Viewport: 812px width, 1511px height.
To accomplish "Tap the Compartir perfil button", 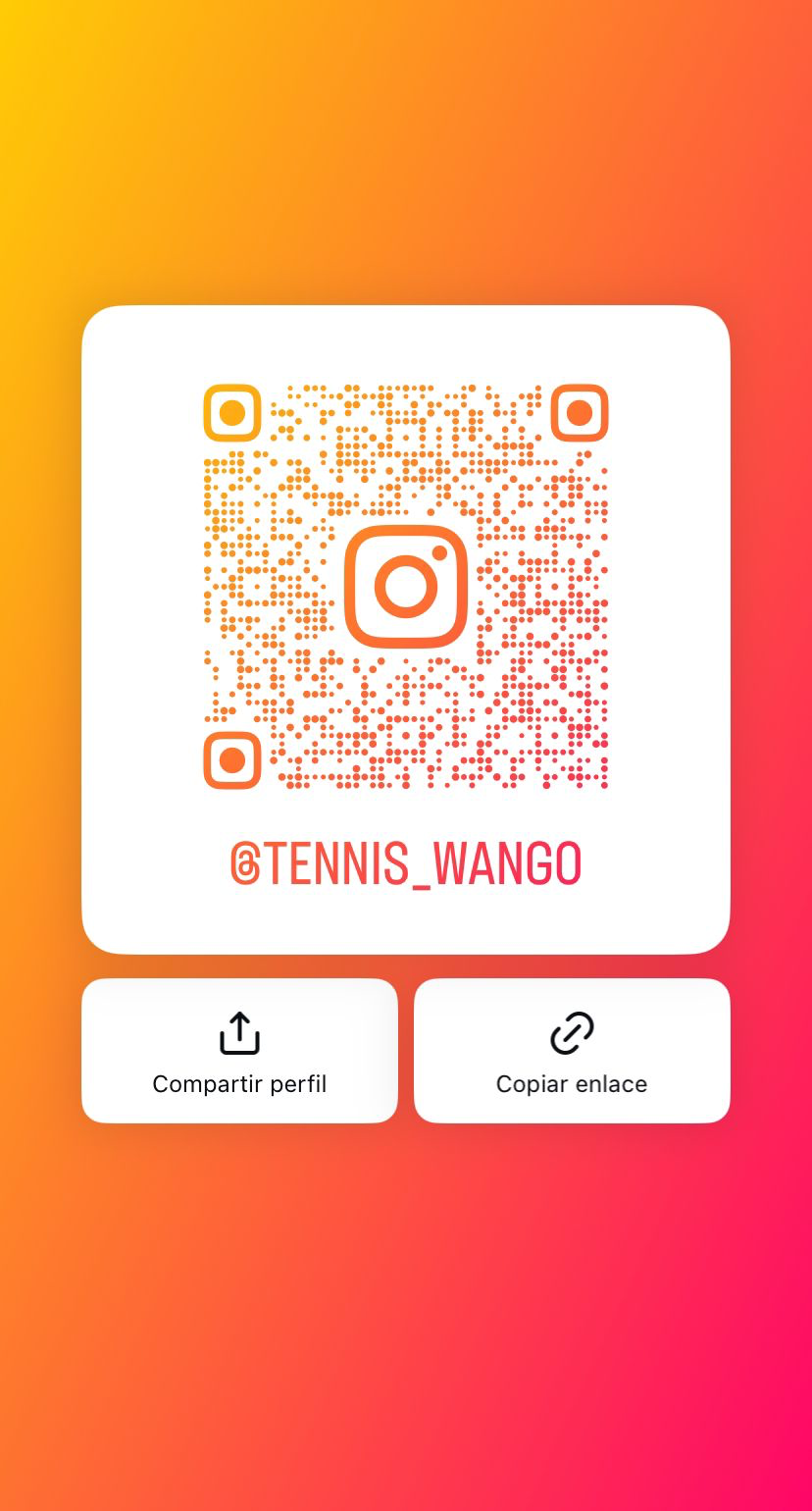I will pos(239,1051).
